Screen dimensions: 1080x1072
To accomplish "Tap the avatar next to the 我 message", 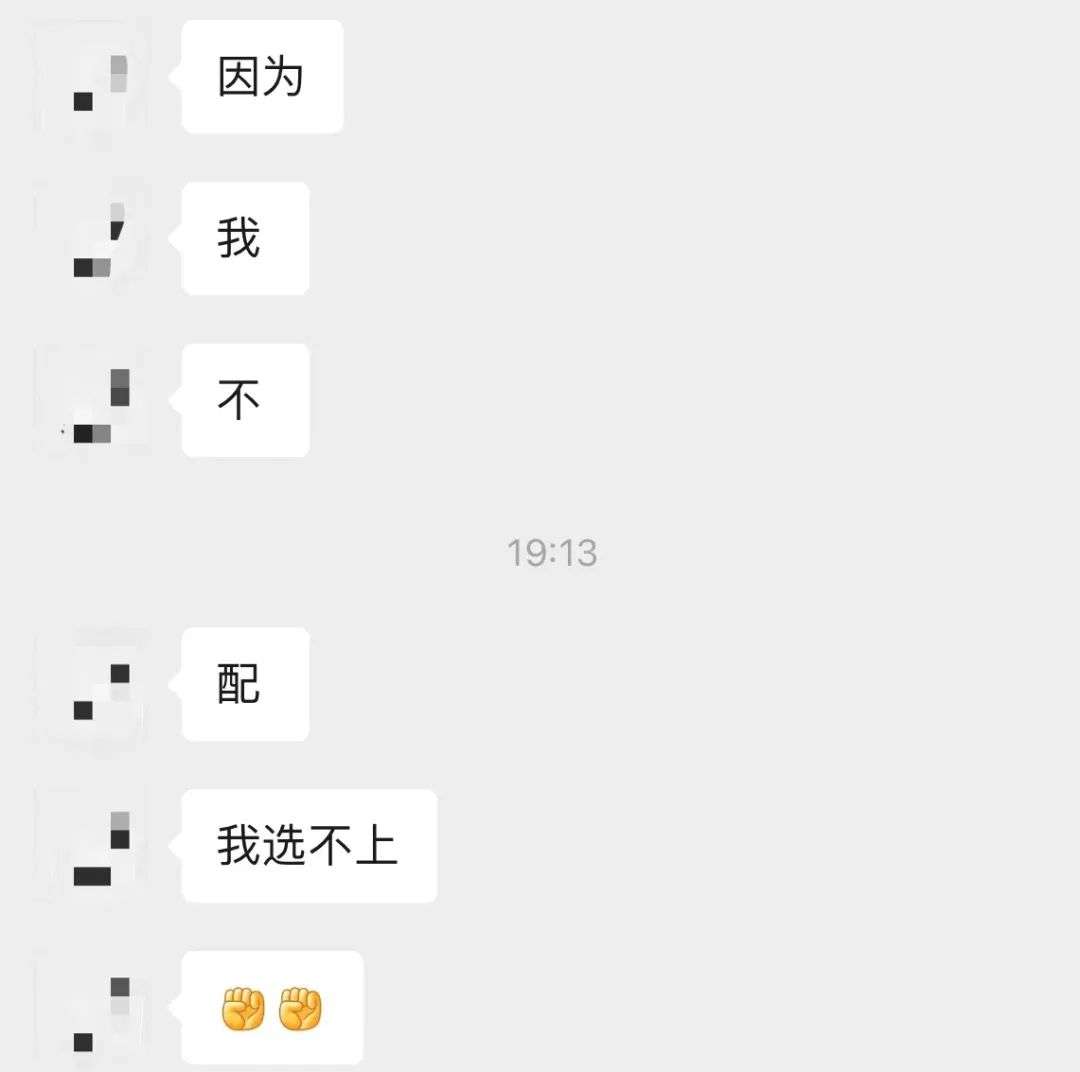I will (x=92, y=239).
